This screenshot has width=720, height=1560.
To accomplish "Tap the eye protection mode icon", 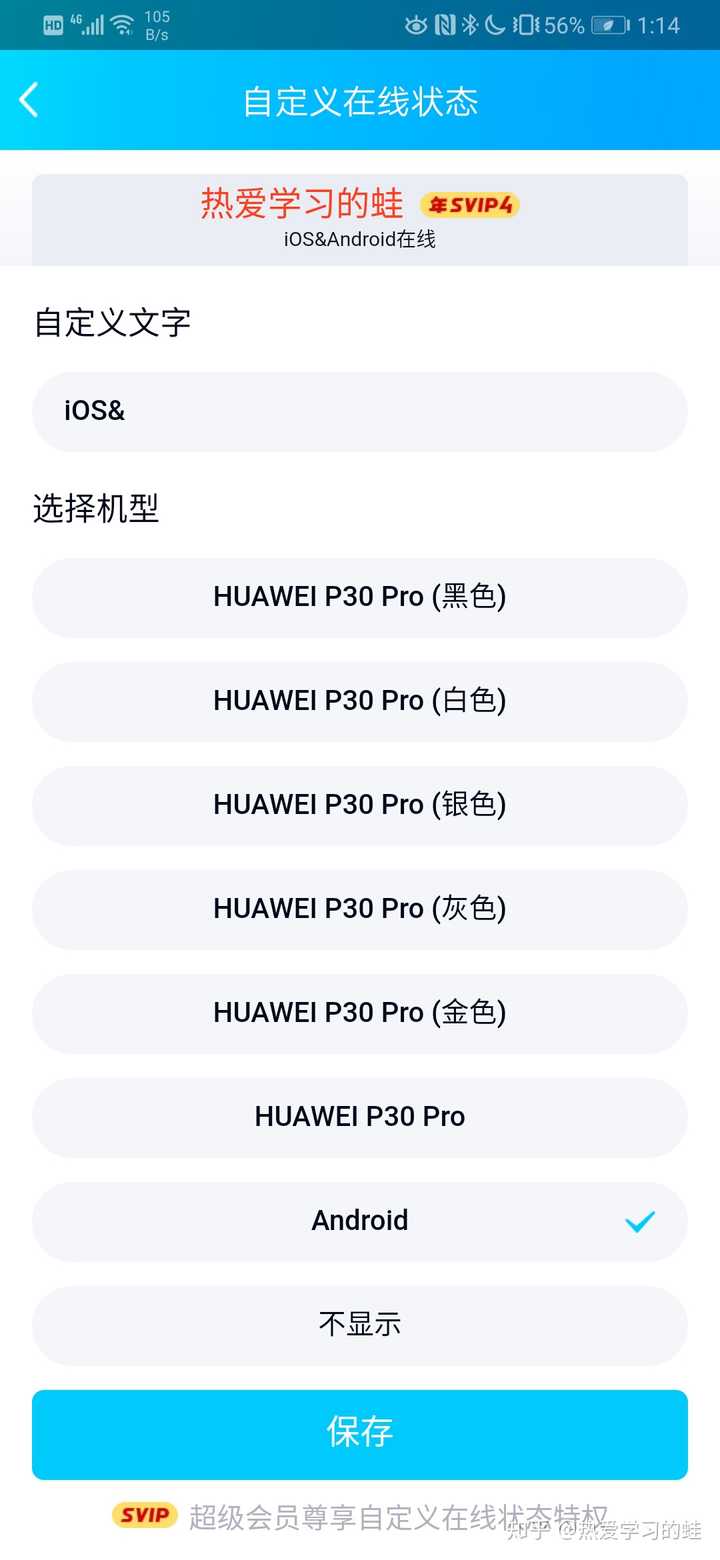I will [x=414, y=23].
